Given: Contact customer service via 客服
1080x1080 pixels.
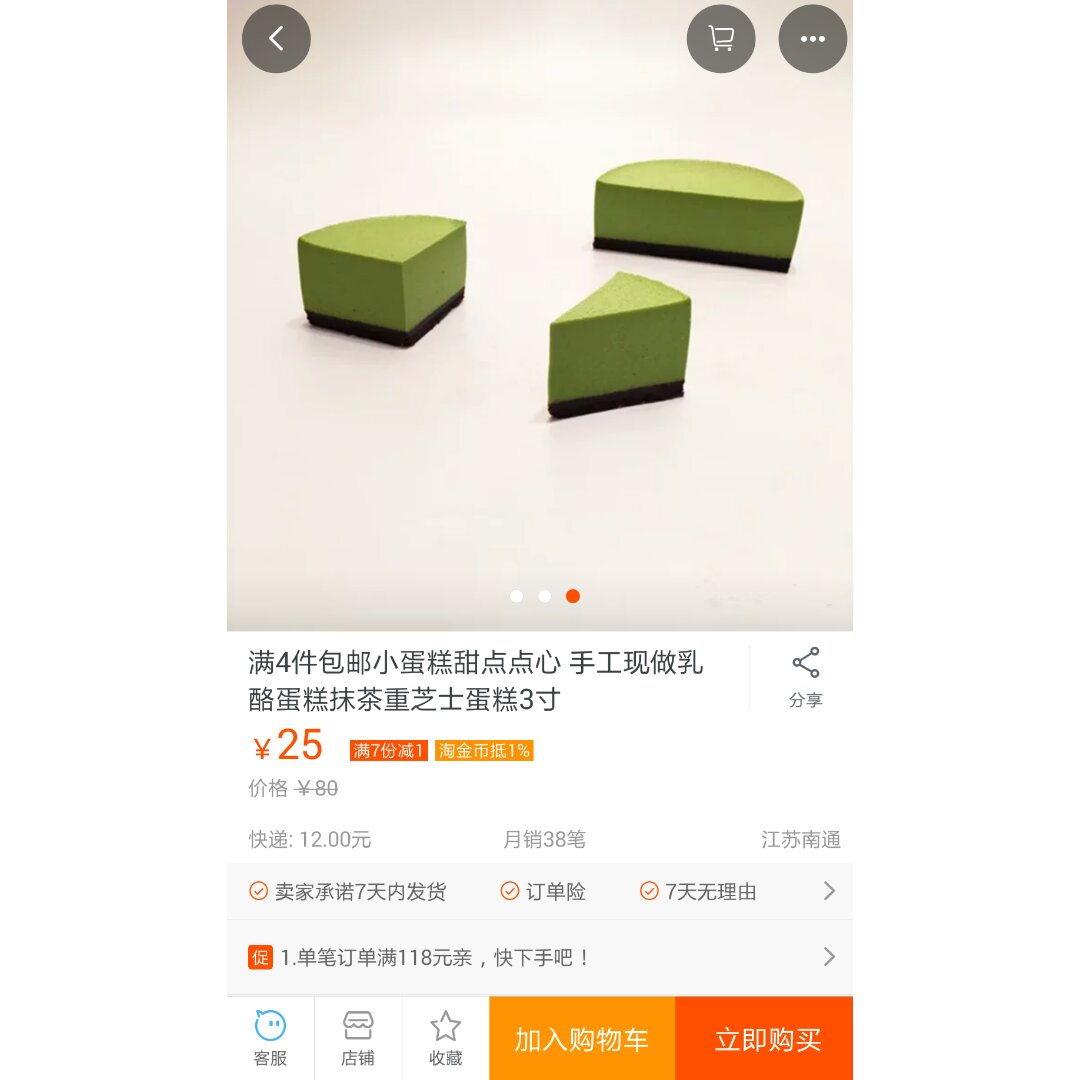Looking at the screenshot, I should click(x=270, y=1038).
